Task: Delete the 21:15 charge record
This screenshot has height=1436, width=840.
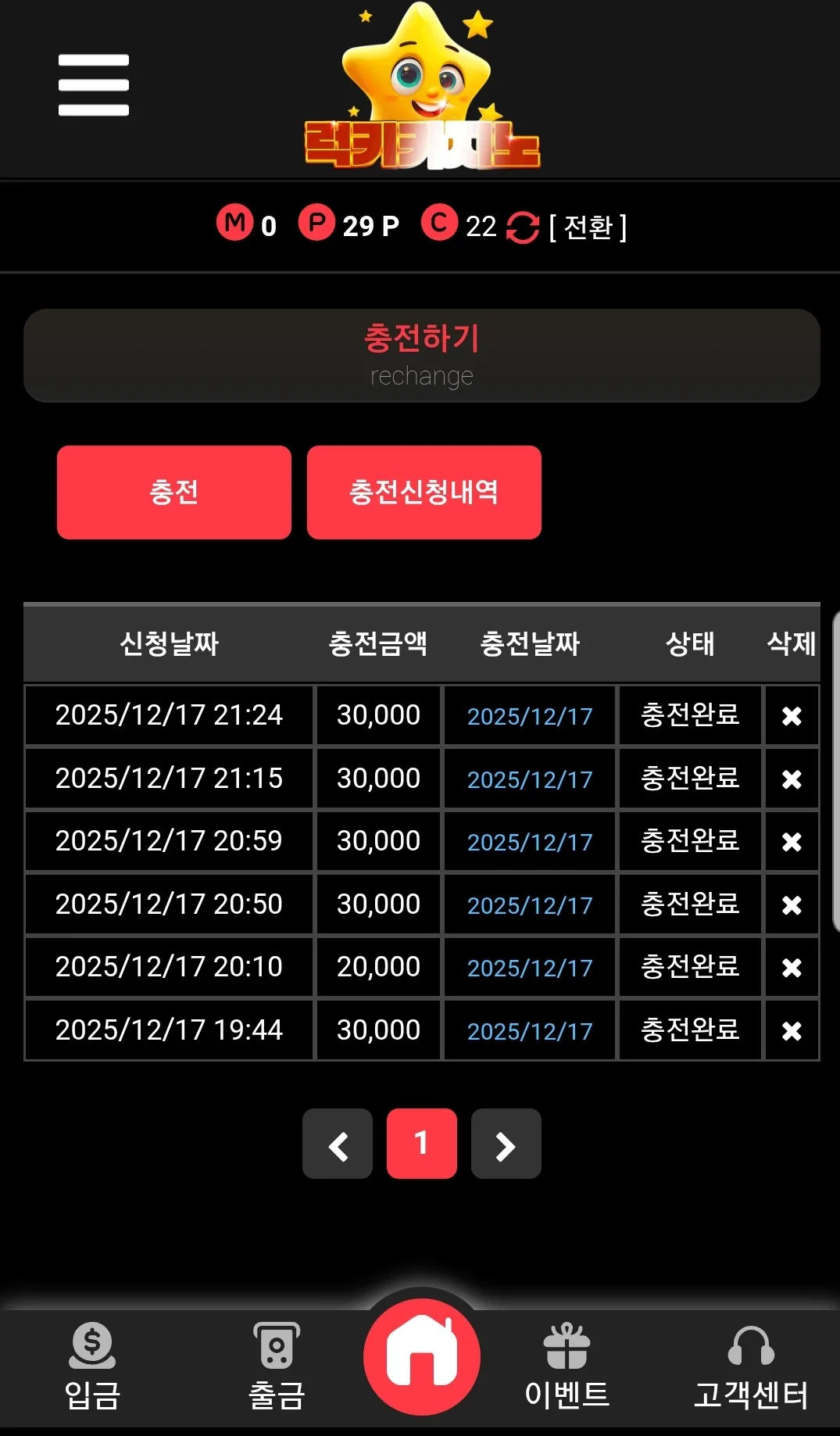Action: pyautogui.click(x=792, y=779)
